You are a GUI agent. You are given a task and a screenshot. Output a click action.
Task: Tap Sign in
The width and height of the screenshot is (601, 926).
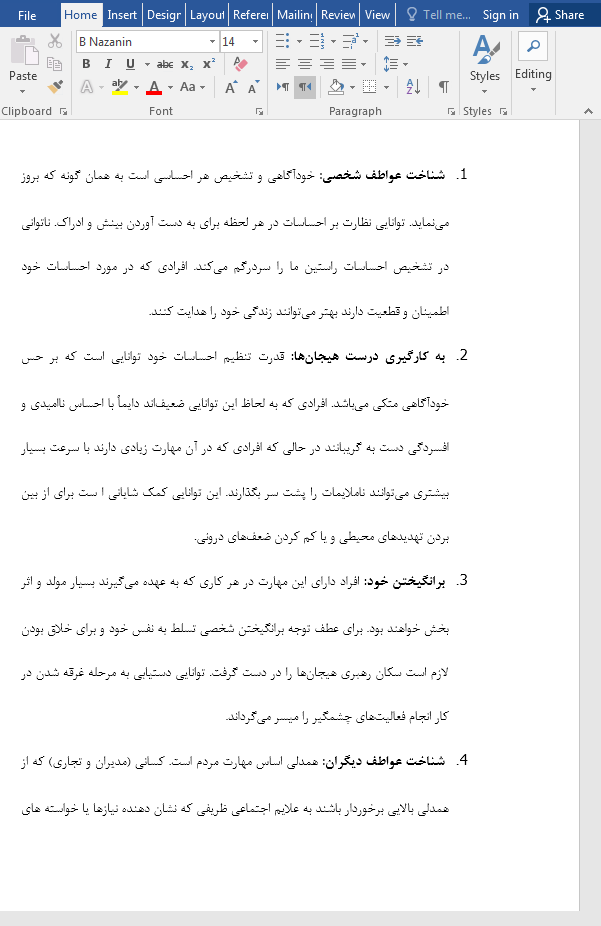500,15
